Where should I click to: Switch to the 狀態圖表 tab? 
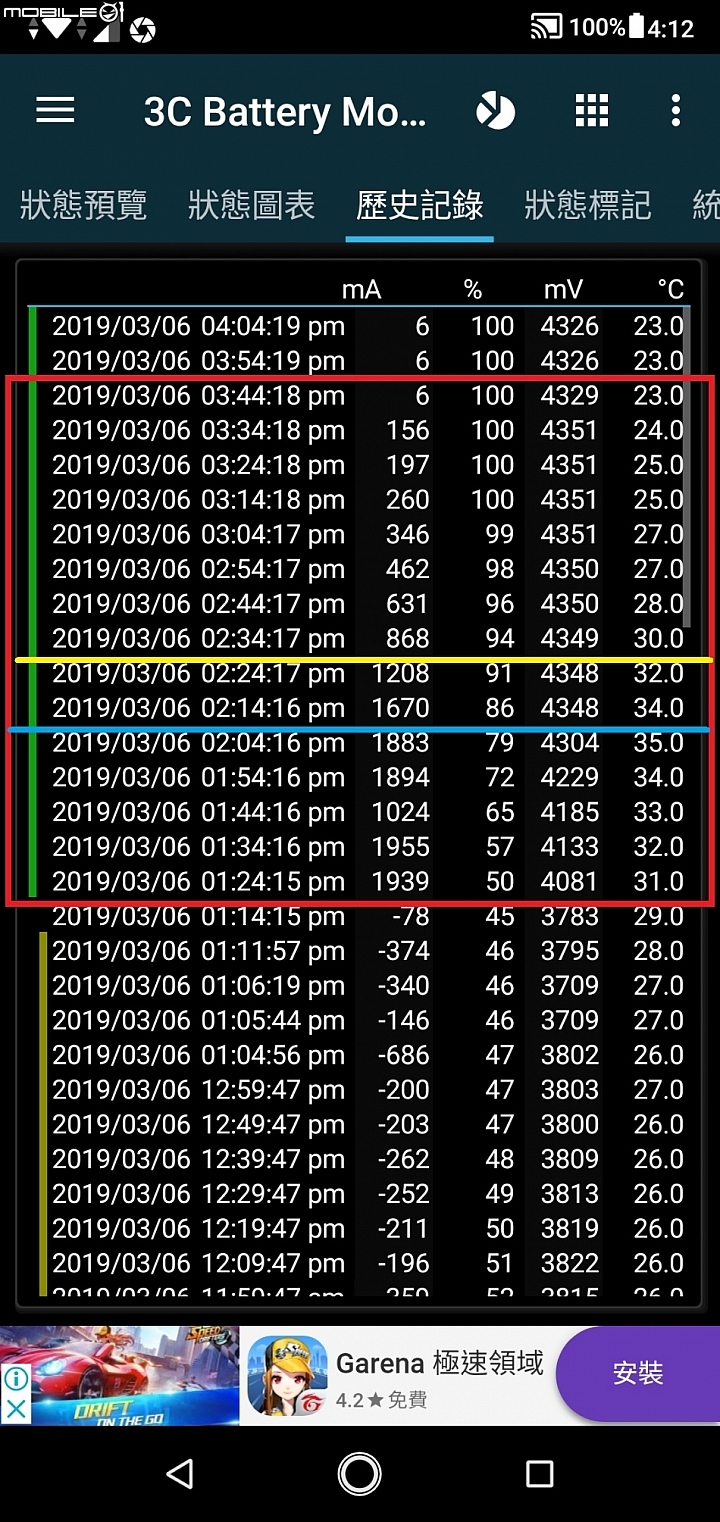[x=252, y=205]
